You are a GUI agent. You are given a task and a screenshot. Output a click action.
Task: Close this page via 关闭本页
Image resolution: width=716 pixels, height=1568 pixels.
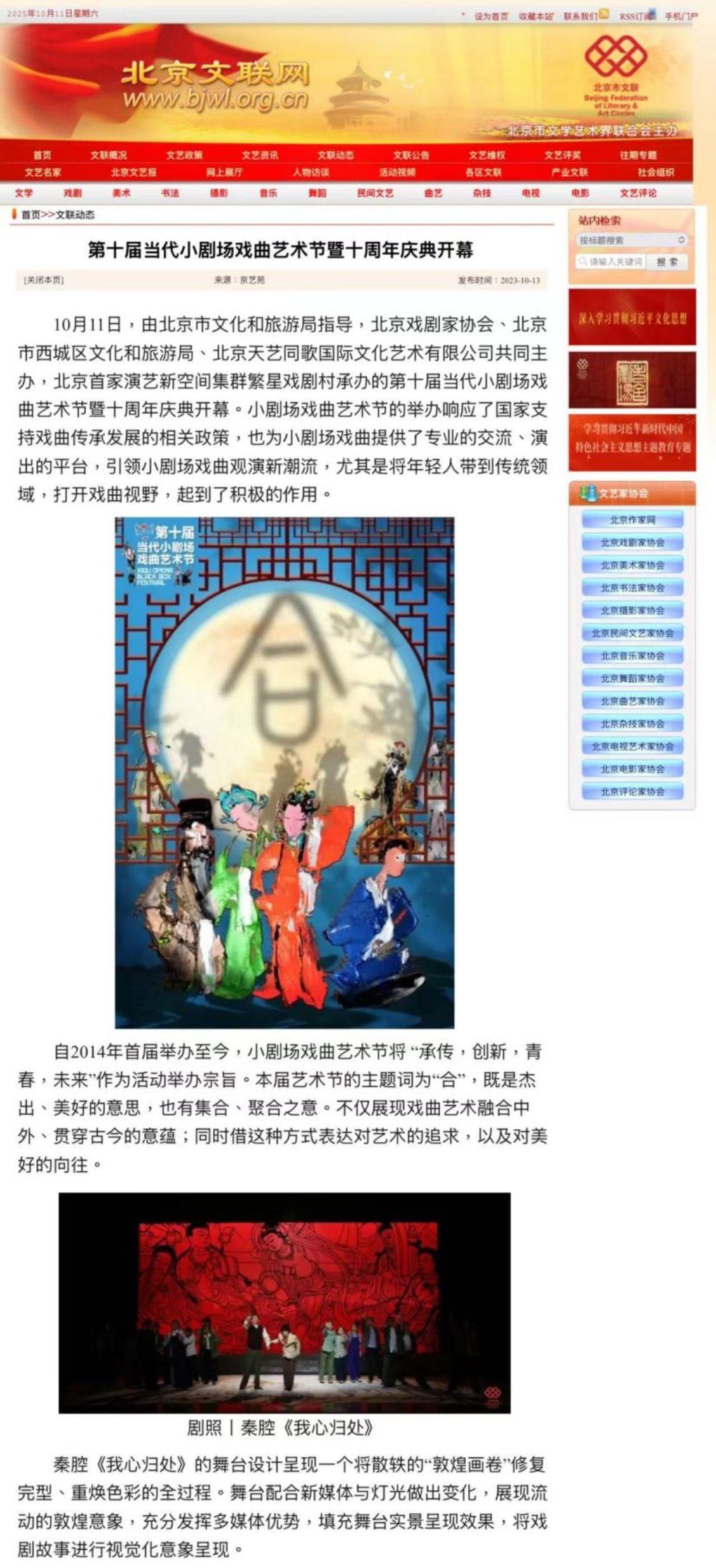44,280
